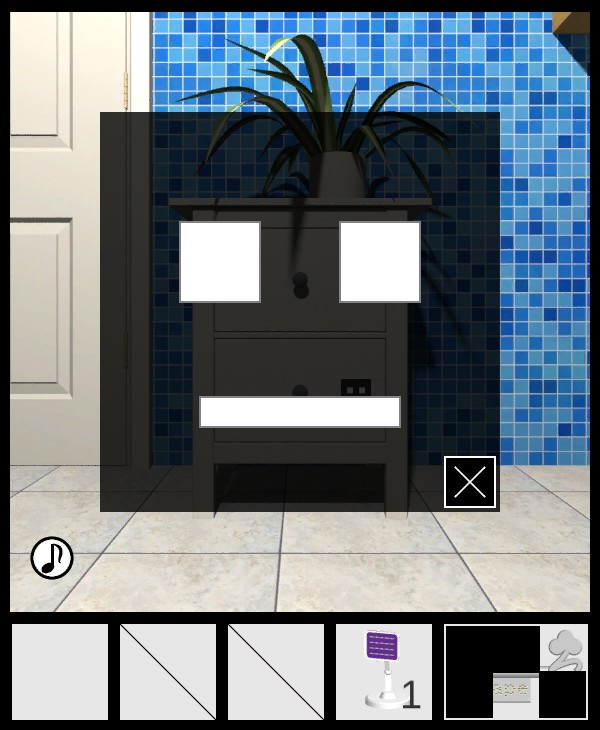
Task: Tap the left white square box
Action: [x=220, y=262]
